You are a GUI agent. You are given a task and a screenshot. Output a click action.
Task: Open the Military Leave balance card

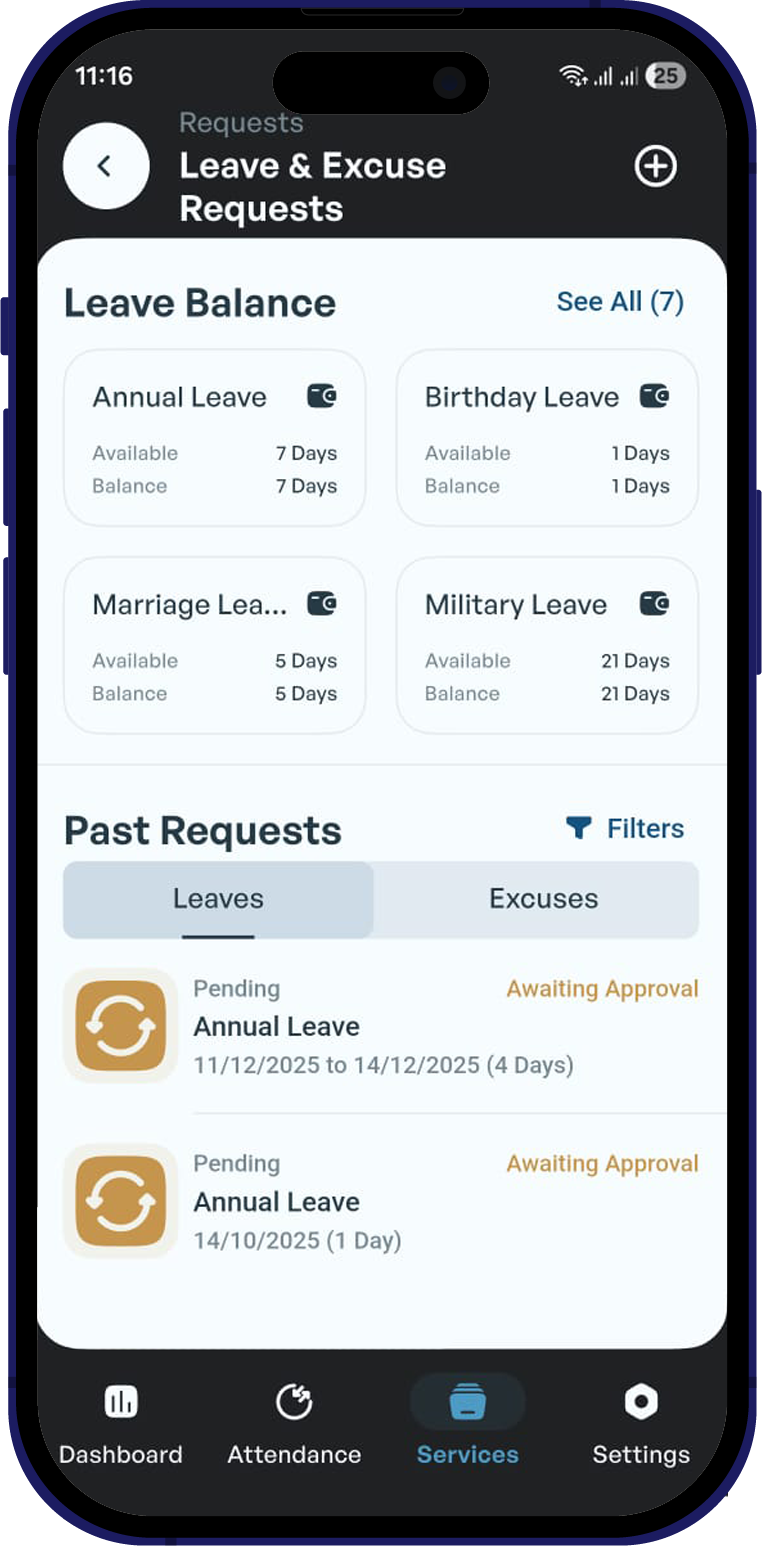tap(546, 645)
